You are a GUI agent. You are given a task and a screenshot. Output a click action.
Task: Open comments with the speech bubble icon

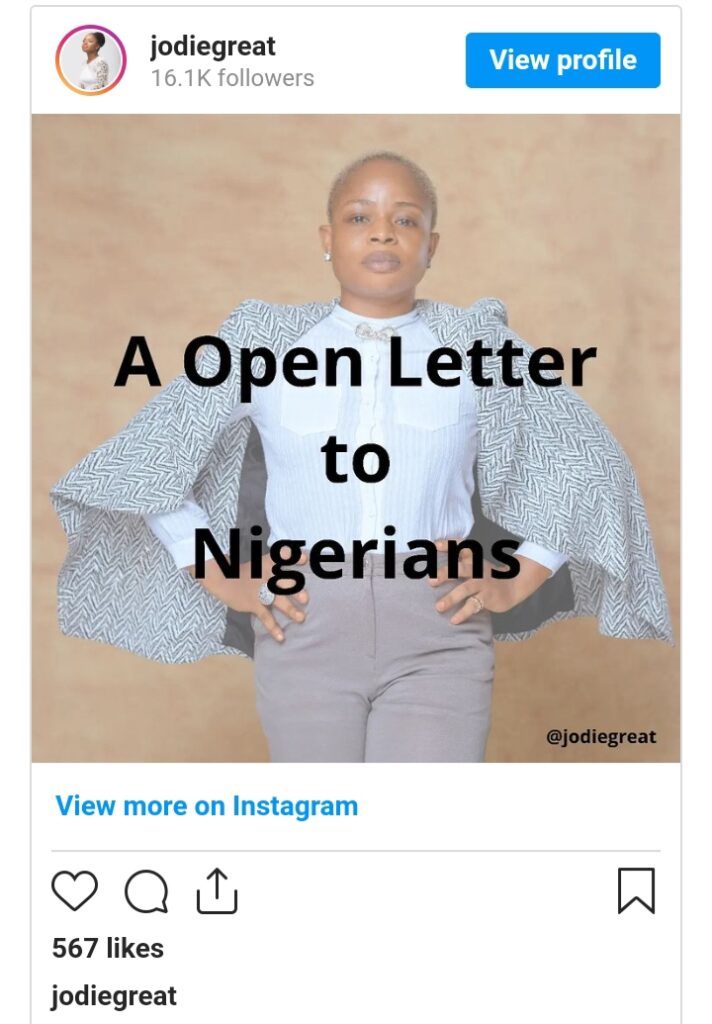tap(146, 890)
